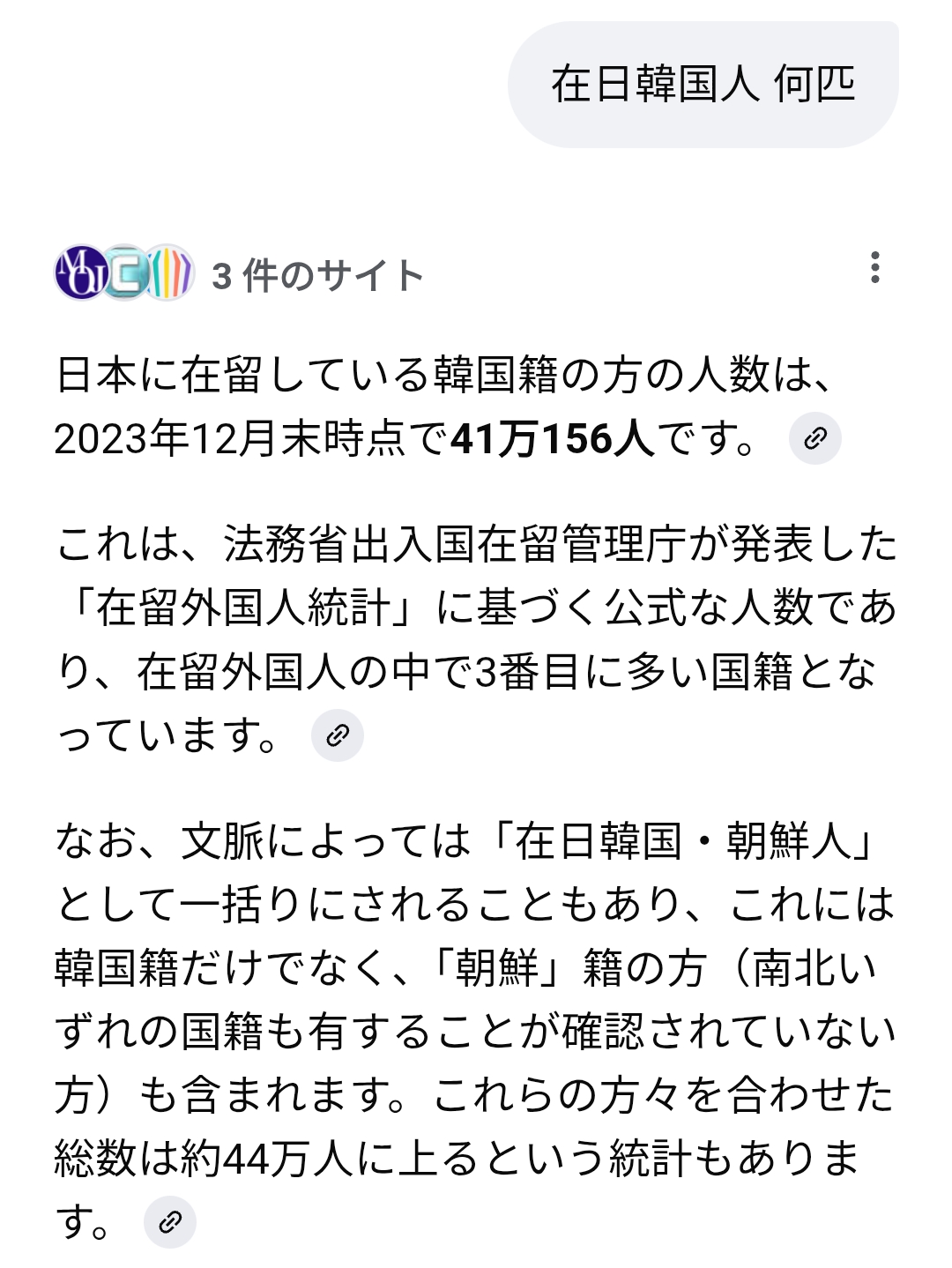The width and height of the screenshot is (952, 1268).
Task: Open source link after 国籍となっています
Action: [x=338, y=735]
